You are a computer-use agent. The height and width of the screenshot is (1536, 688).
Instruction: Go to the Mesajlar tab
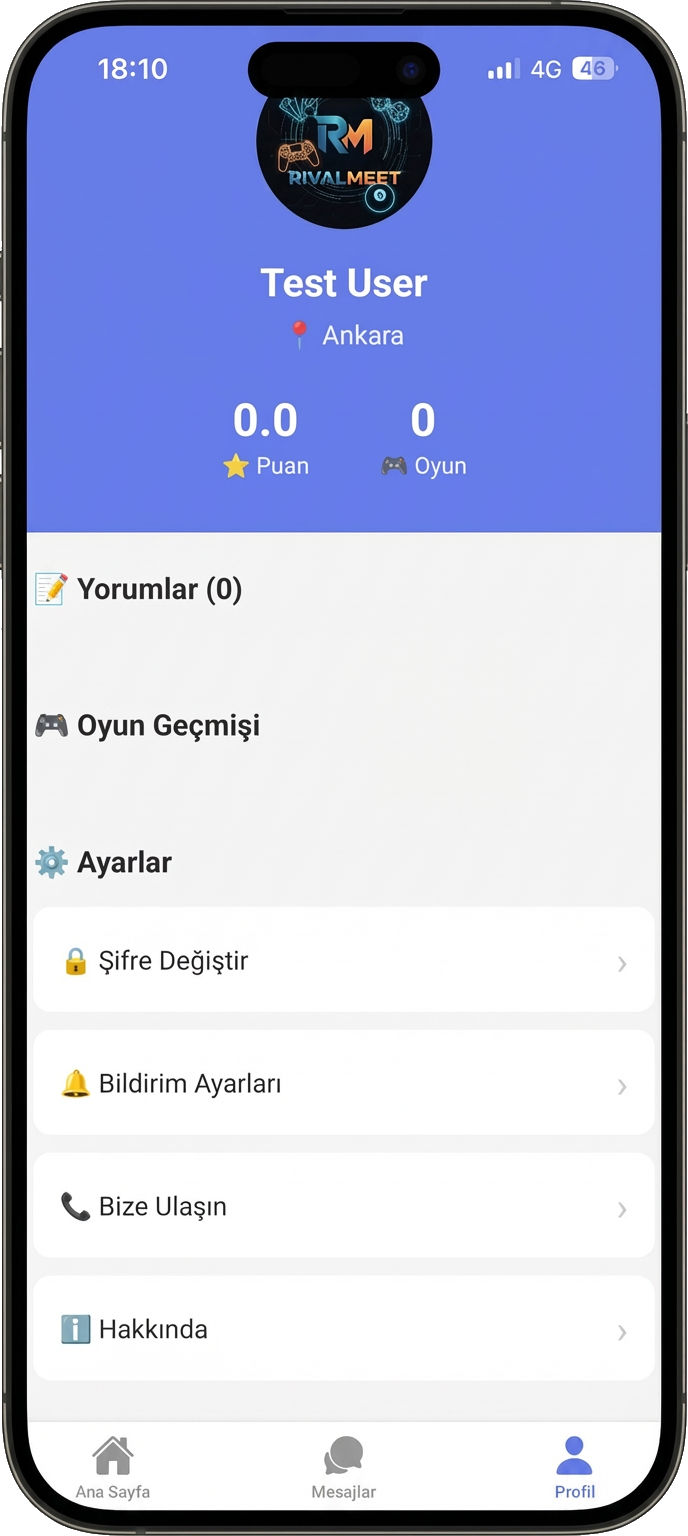(x=343, y=1468)
